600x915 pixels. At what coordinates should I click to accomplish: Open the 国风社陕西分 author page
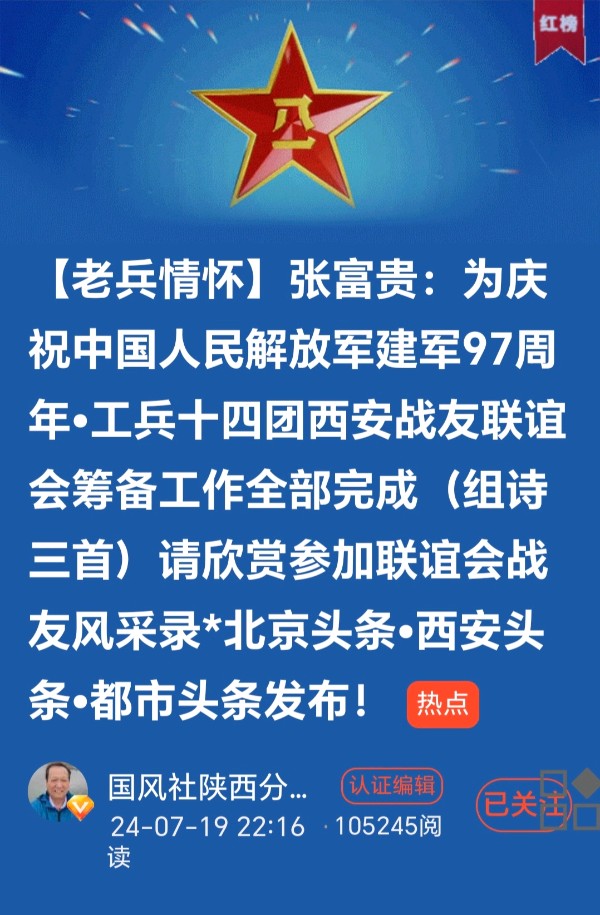click(x=208, y=787)
